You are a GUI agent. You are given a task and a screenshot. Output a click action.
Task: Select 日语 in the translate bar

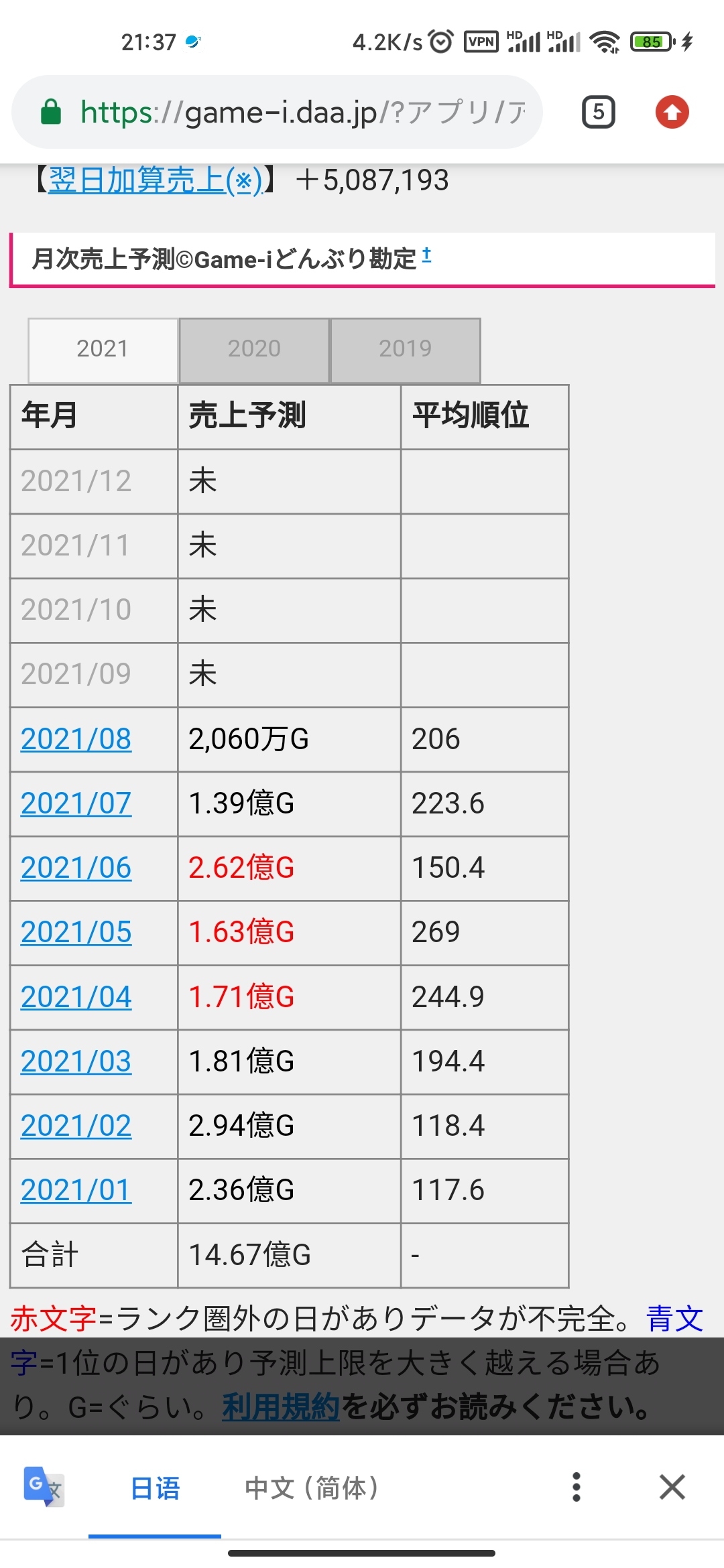click(155, 1488)
